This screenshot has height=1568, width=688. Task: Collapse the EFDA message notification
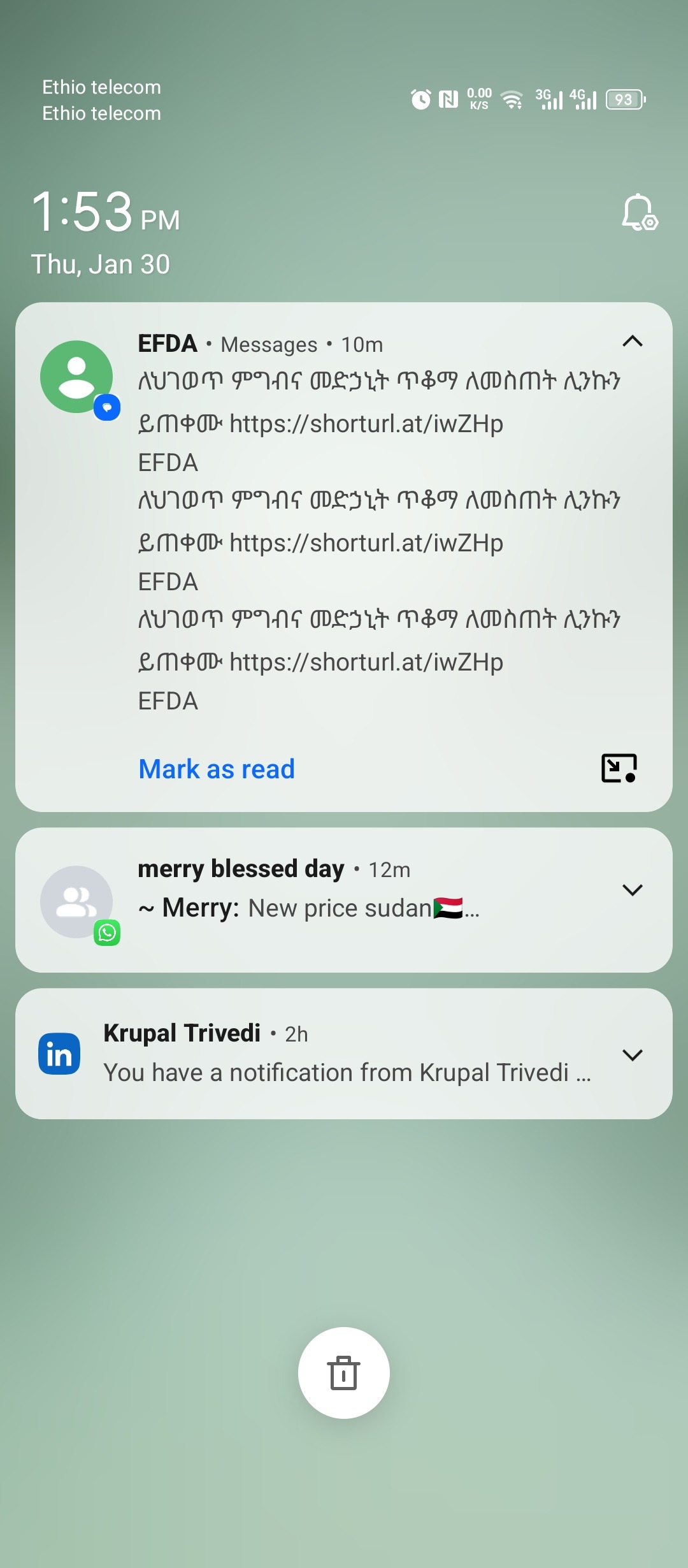(x=632, y=342)
